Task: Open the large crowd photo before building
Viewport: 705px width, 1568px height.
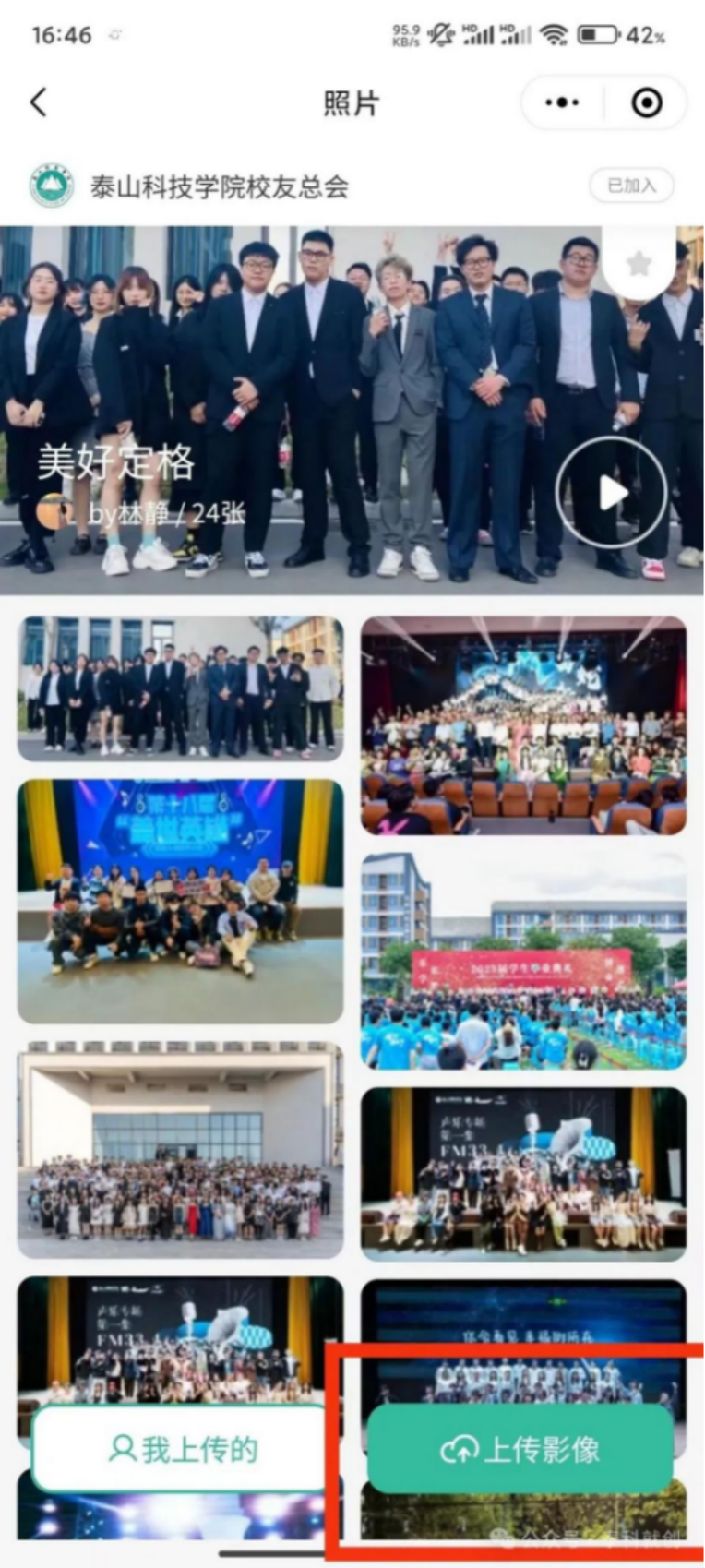Action: click(181, 1150)
